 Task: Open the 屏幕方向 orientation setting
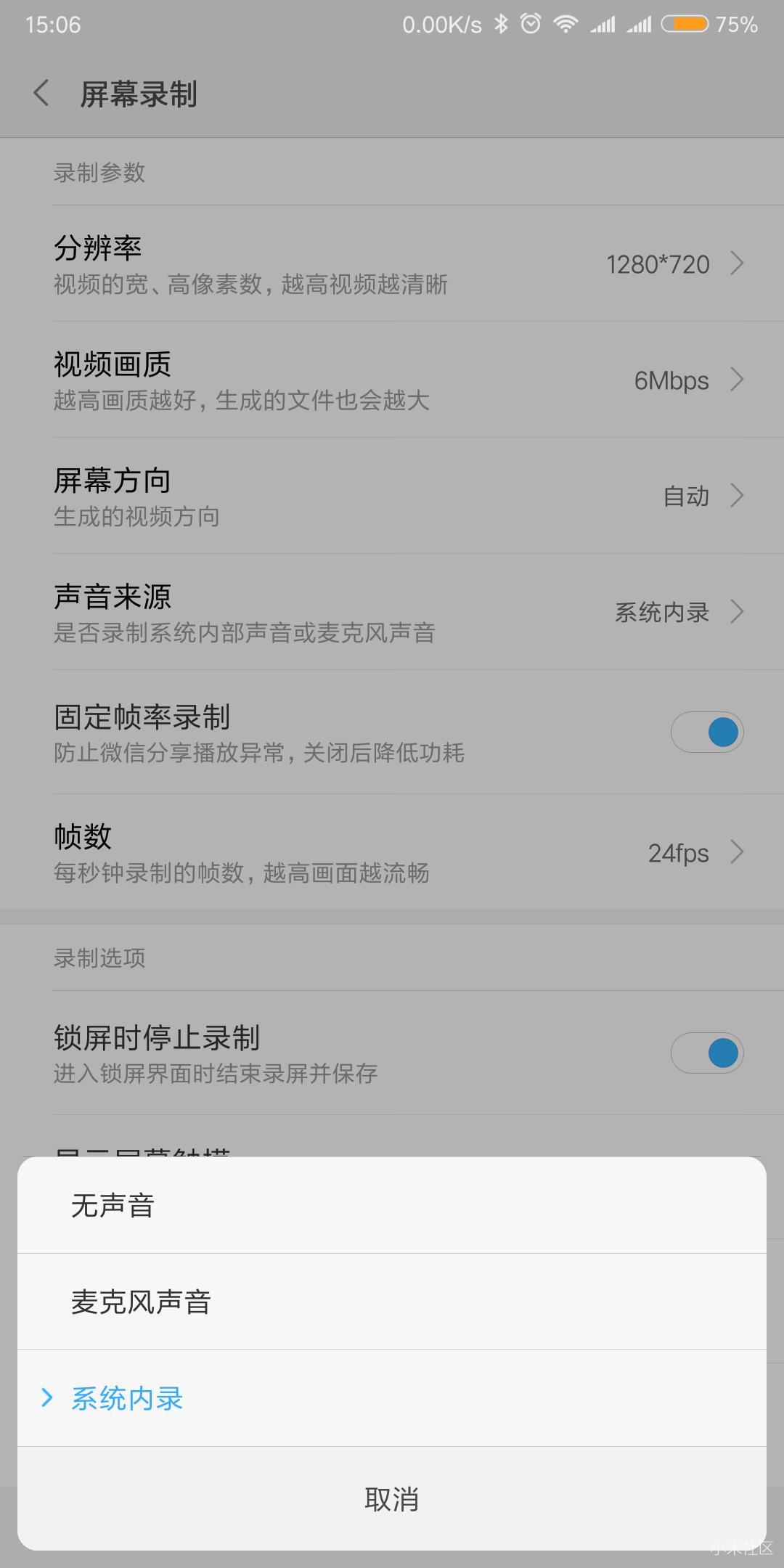coord(392,496)
